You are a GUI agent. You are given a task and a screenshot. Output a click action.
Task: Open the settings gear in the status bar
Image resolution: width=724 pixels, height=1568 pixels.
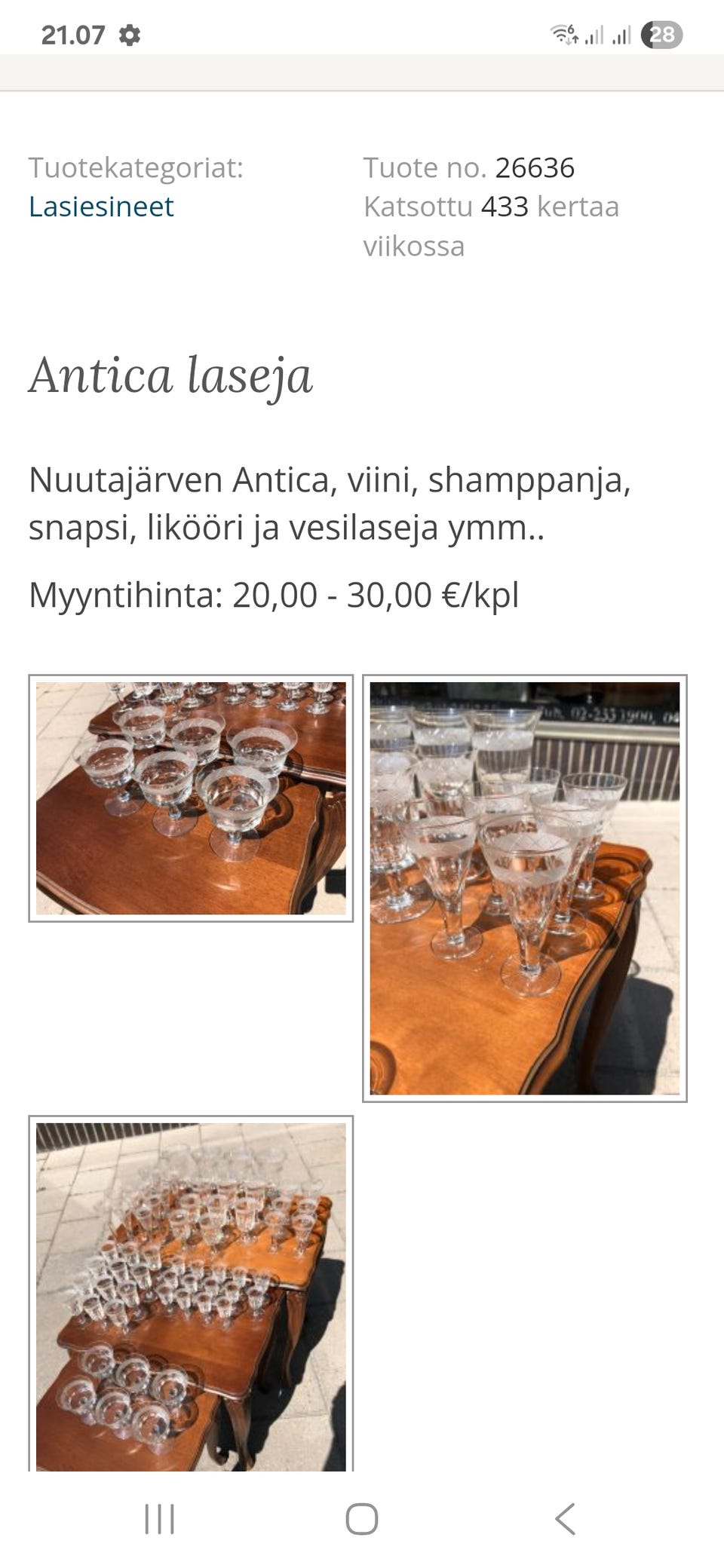(x=129, y=33)
